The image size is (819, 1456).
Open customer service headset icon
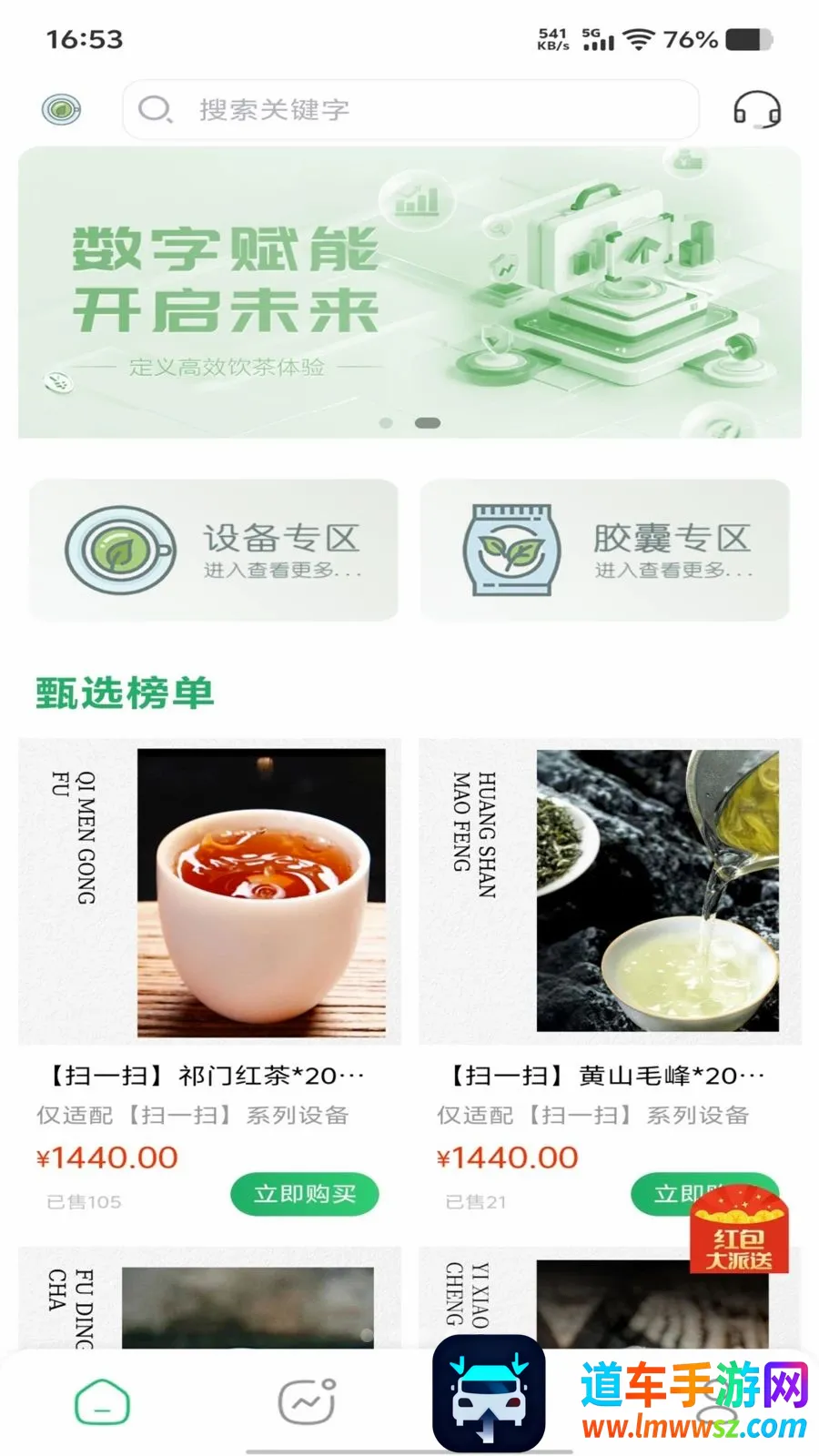click(x=757, y=109)
